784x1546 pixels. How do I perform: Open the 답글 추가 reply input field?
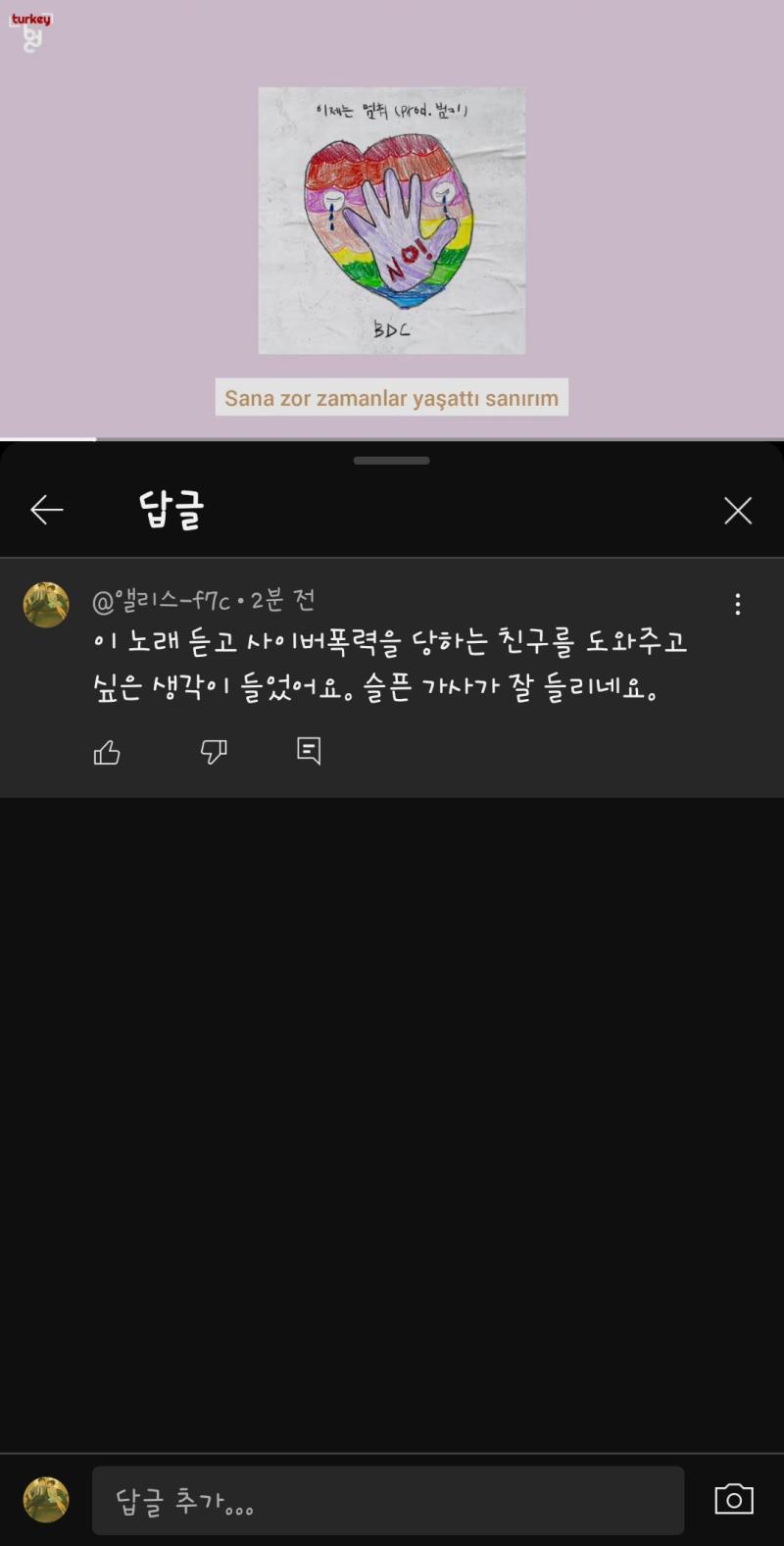[x=387, y=1500]
